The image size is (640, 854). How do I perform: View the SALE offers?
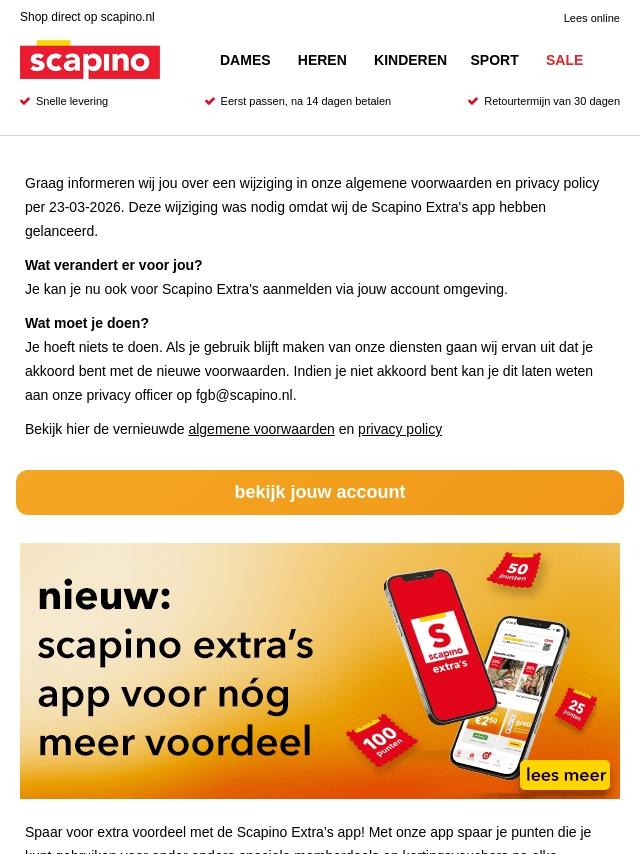(x=564, y=60)
